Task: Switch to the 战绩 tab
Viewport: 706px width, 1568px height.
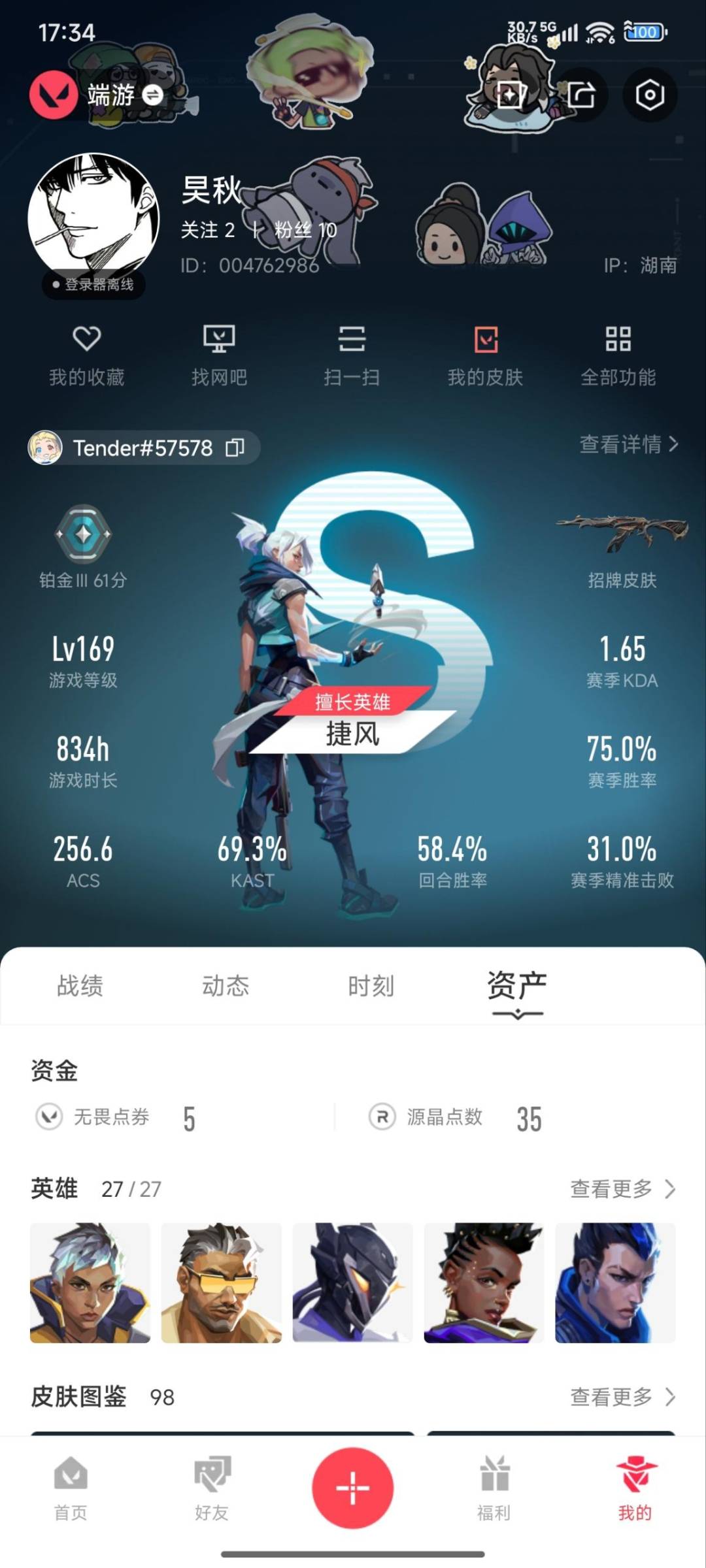Action: coord(80,985)
